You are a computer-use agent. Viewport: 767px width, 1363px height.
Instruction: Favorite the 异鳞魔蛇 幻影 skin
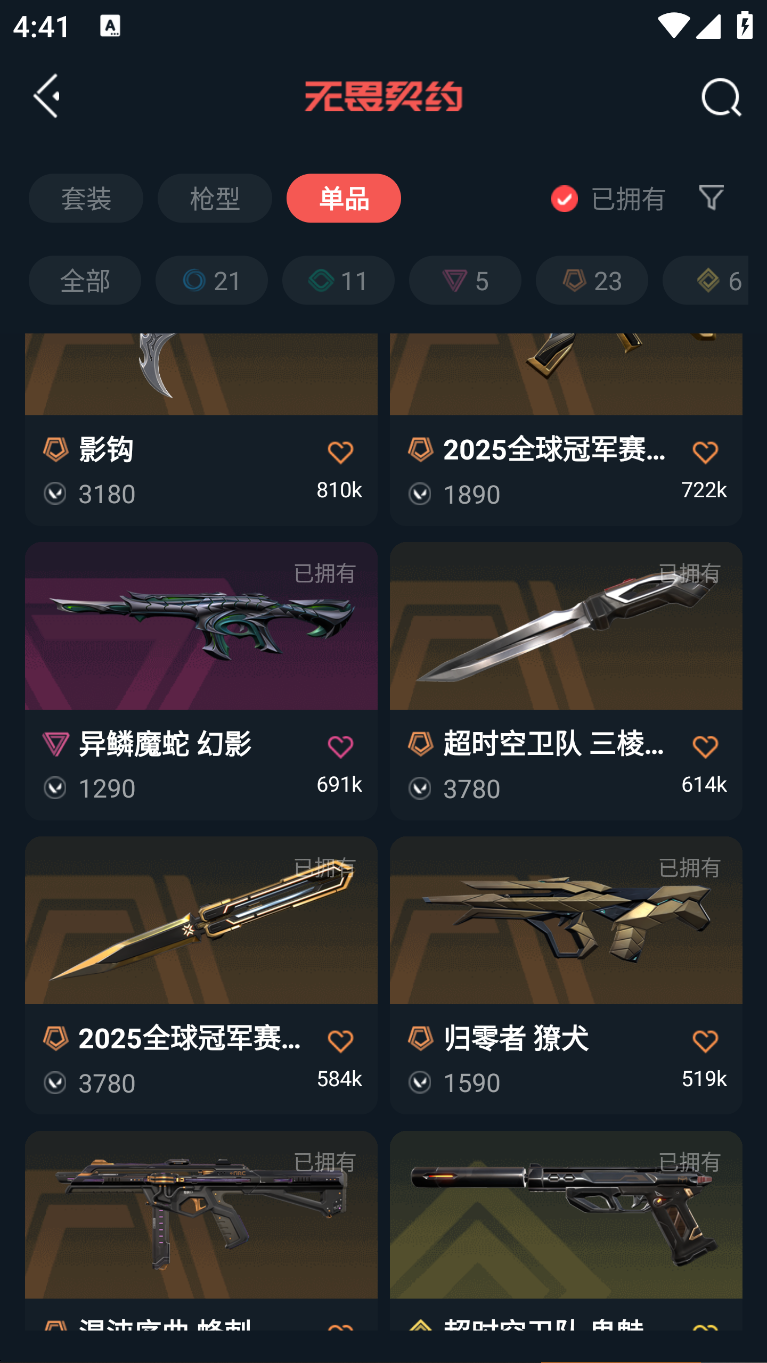point(340,746)
